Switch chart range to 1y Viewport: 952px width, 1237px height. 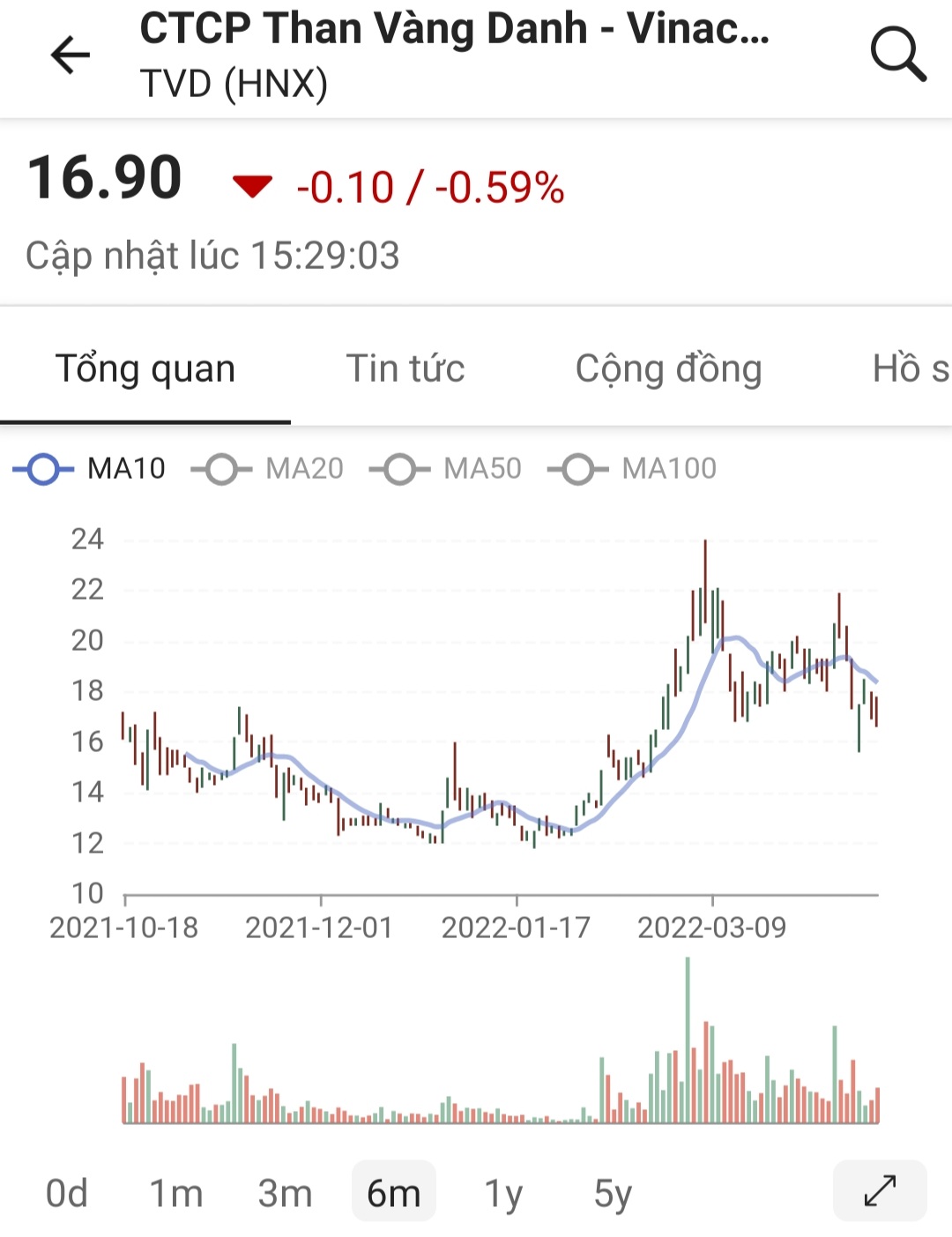point(503,1193)
